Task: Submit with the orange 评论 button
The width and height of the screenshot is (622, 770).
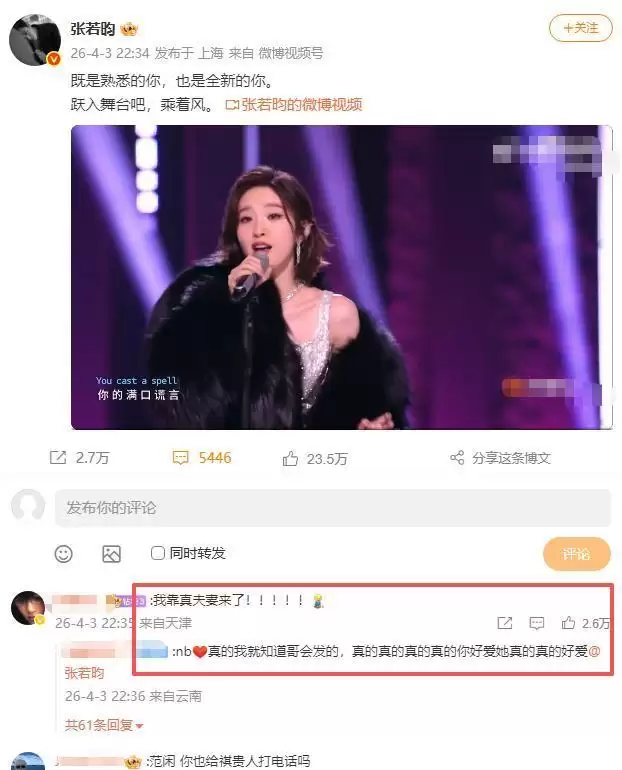Action: coord(576,553)
